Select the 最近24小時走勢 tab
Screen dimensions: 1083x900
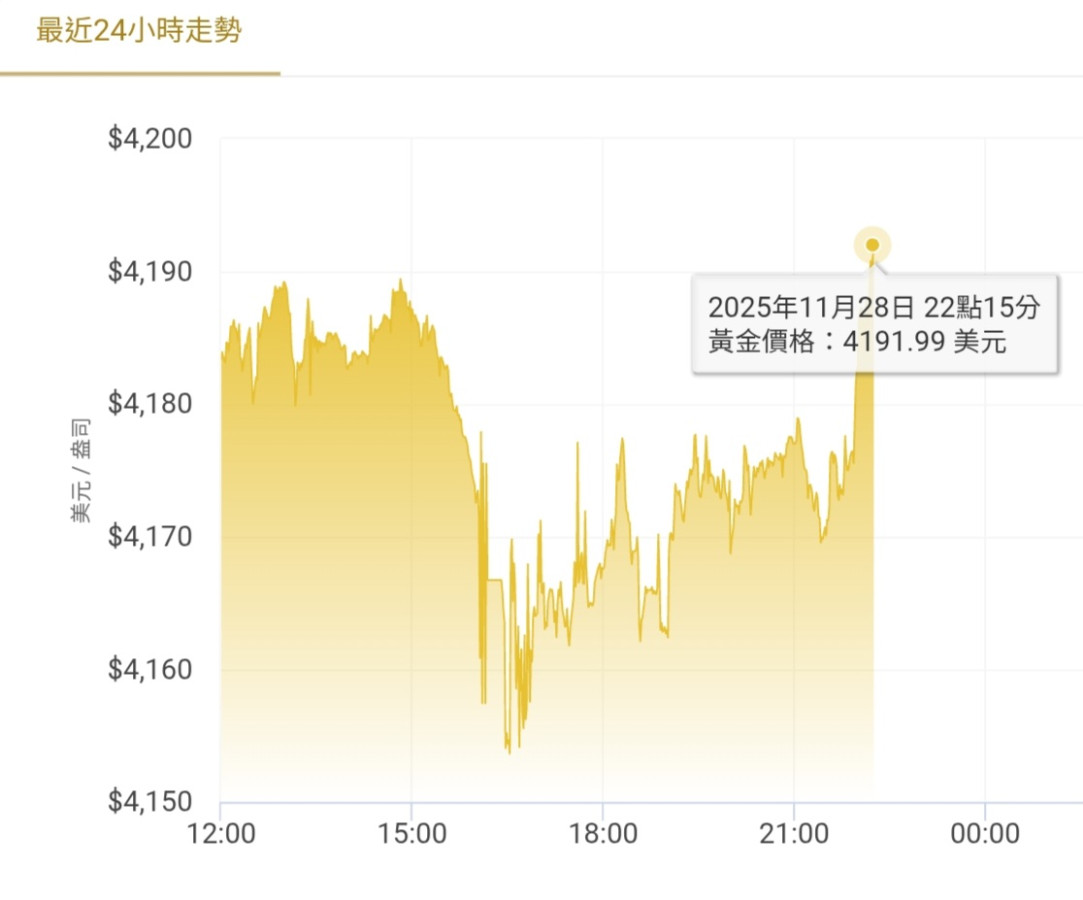(139, 31)
